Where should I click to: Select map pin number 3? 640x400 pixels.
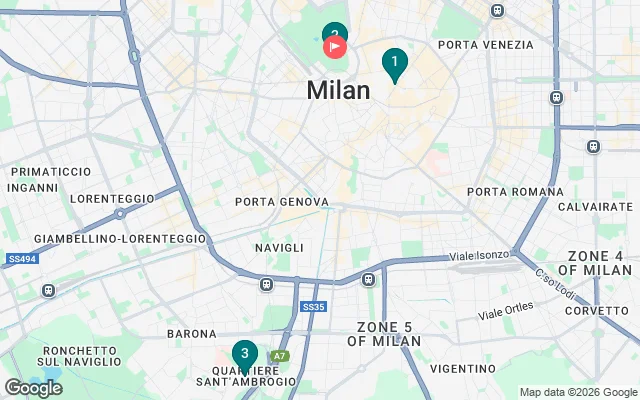tap(244, 354)
